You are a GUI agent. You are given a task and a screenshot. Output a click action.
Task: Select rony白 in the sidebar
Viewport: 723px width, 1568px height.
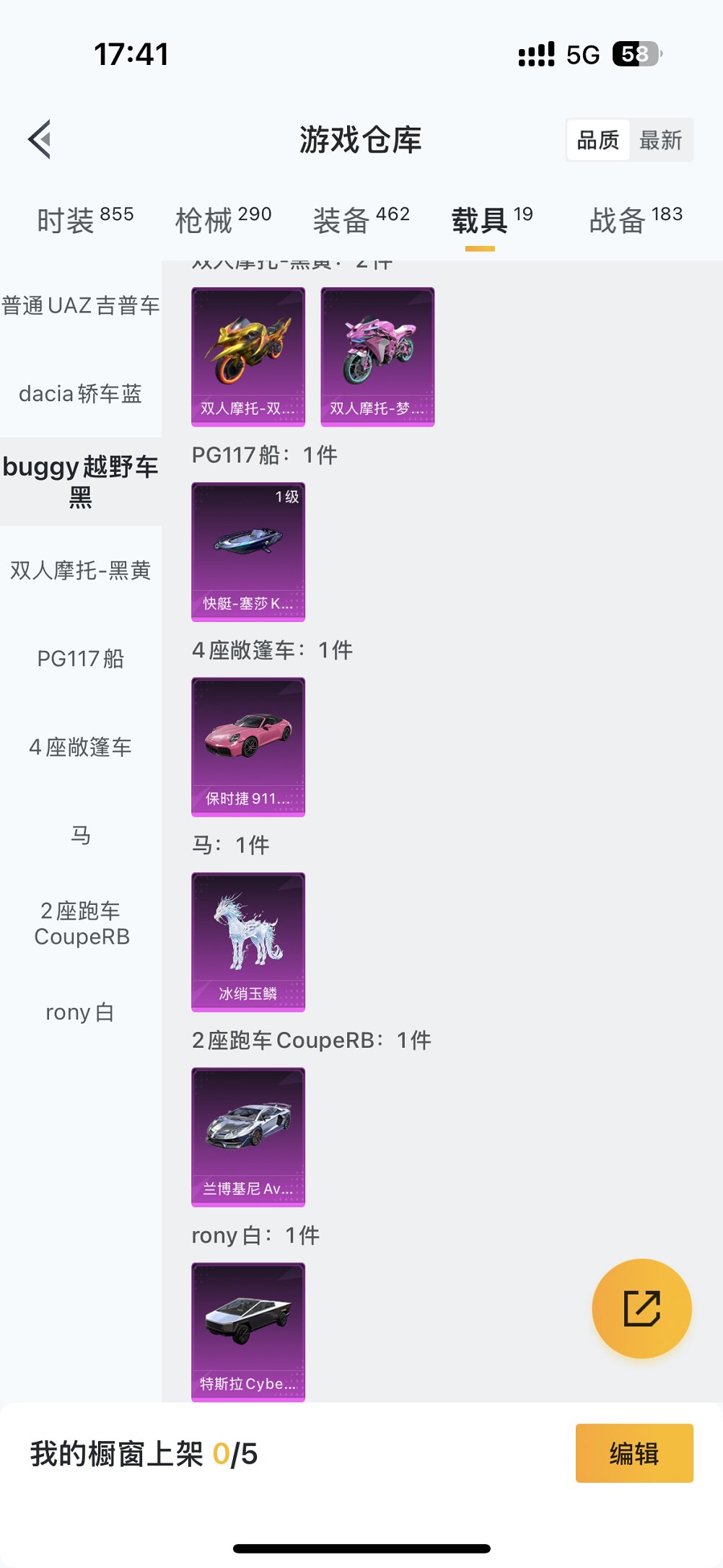(x=79, y=1012)
